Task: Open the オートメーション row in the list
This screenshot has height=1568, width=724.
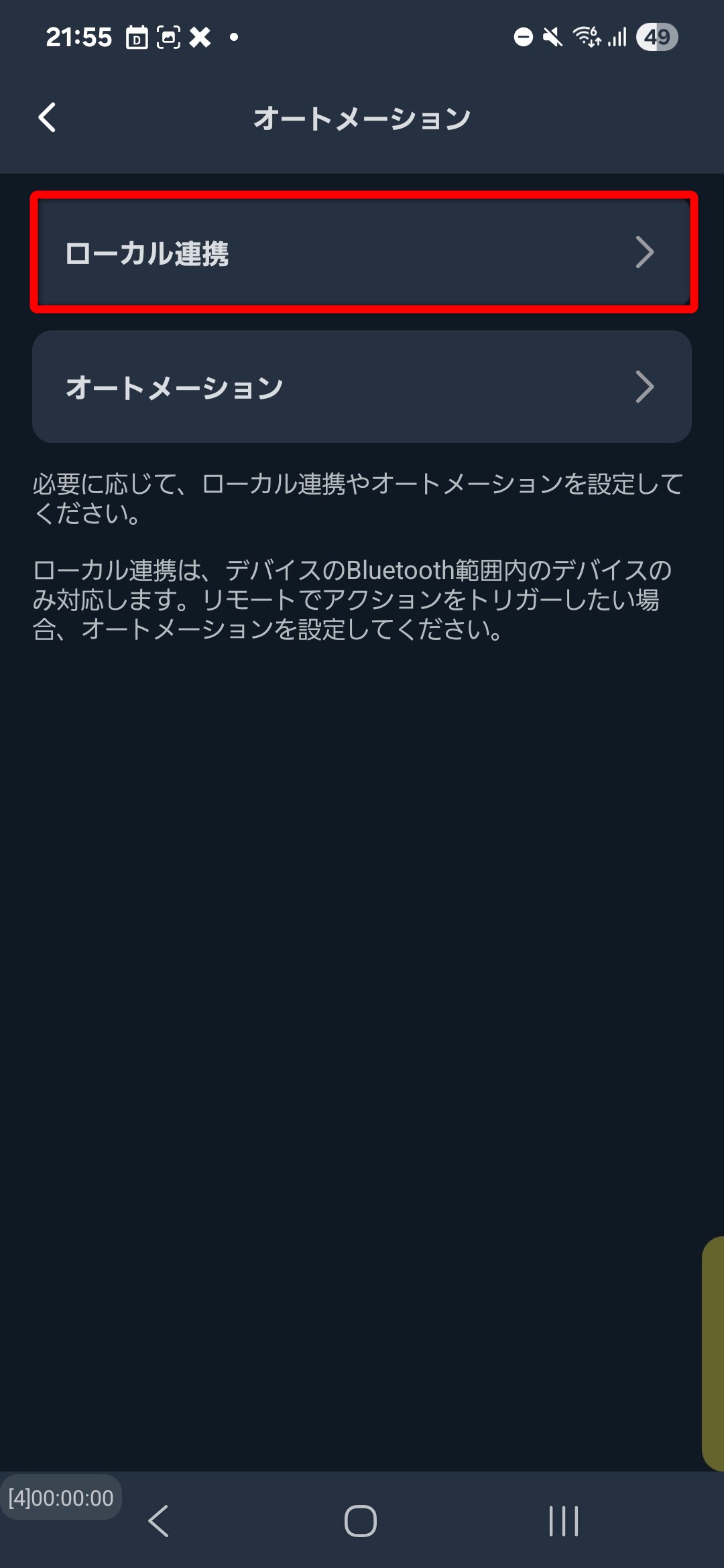Action: [362, 387]
